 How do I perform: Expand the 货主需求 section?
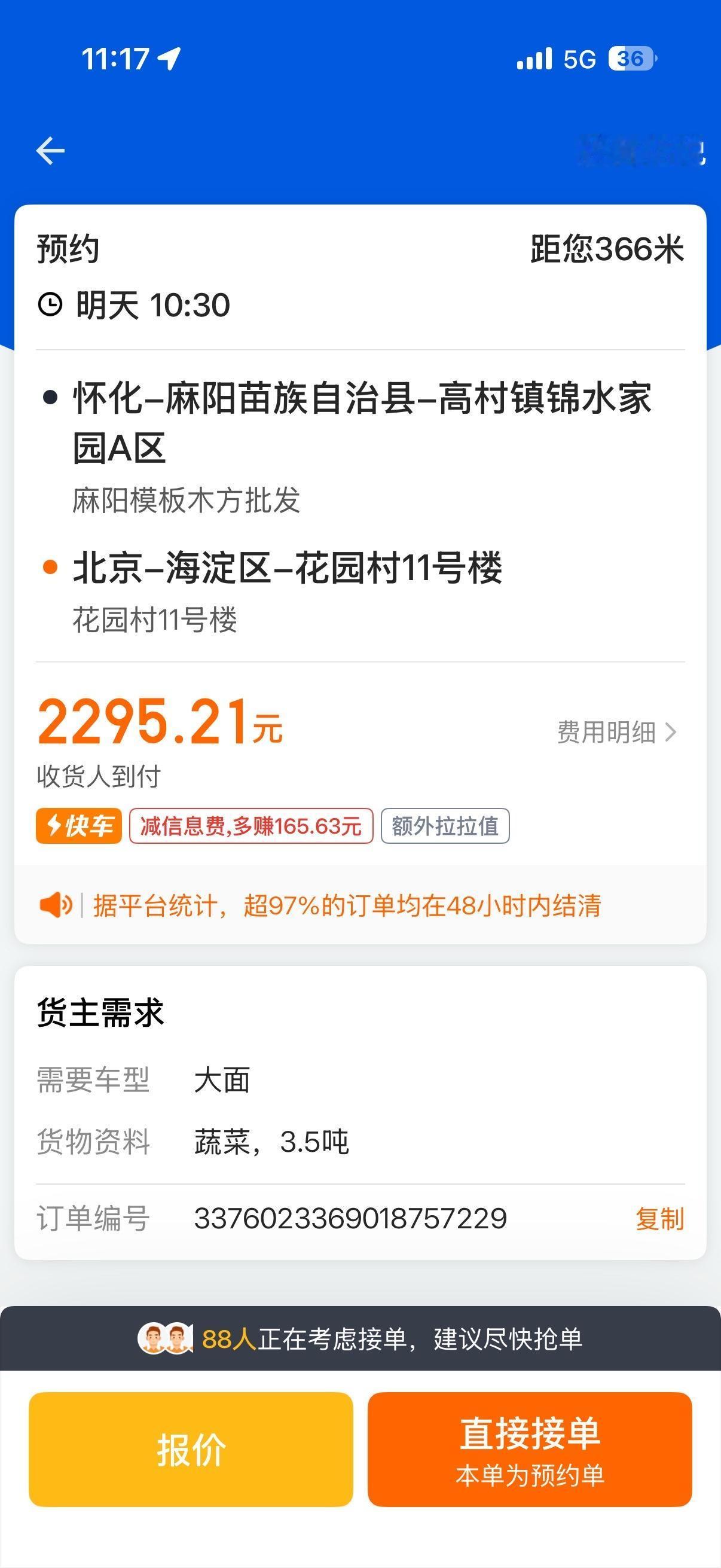point(100,1011)
